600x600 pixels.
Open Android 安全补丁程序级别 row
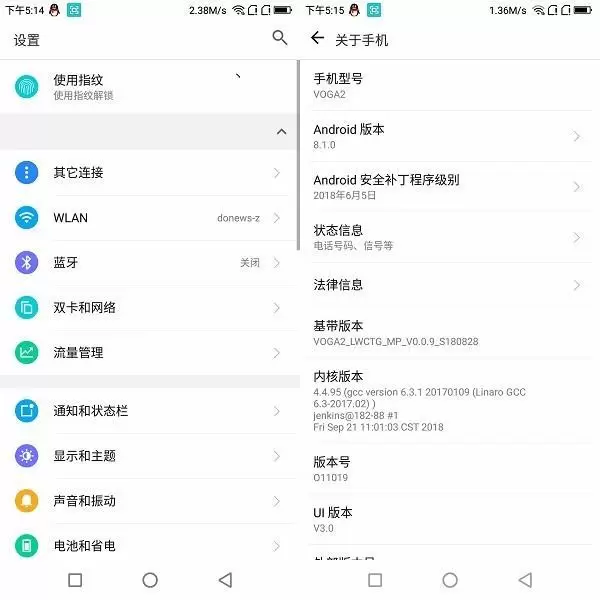(x=445, y=187)
